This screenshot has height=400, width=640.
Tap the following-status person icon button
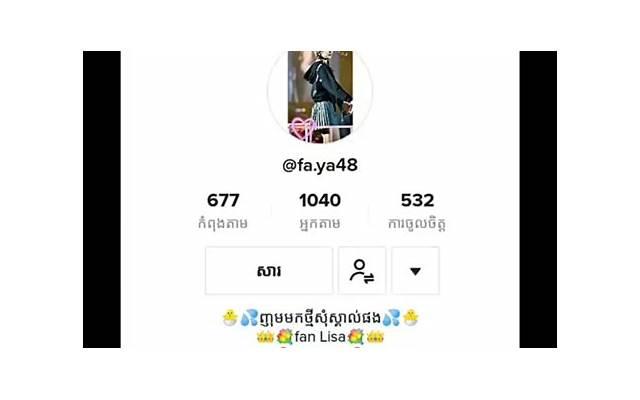[x=362, y=271]
